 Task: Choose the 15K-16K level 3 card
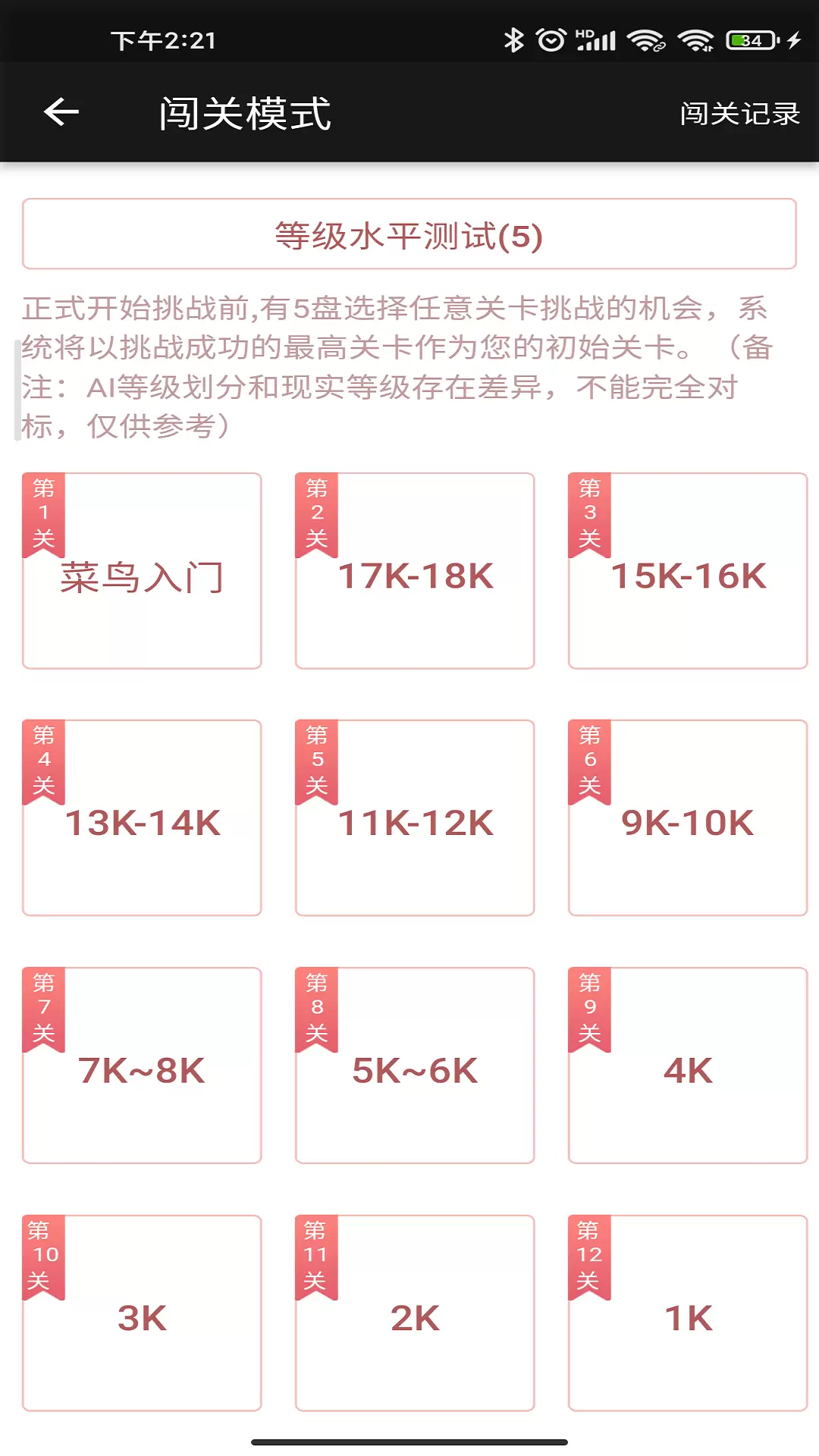click(x=688, y=571)
